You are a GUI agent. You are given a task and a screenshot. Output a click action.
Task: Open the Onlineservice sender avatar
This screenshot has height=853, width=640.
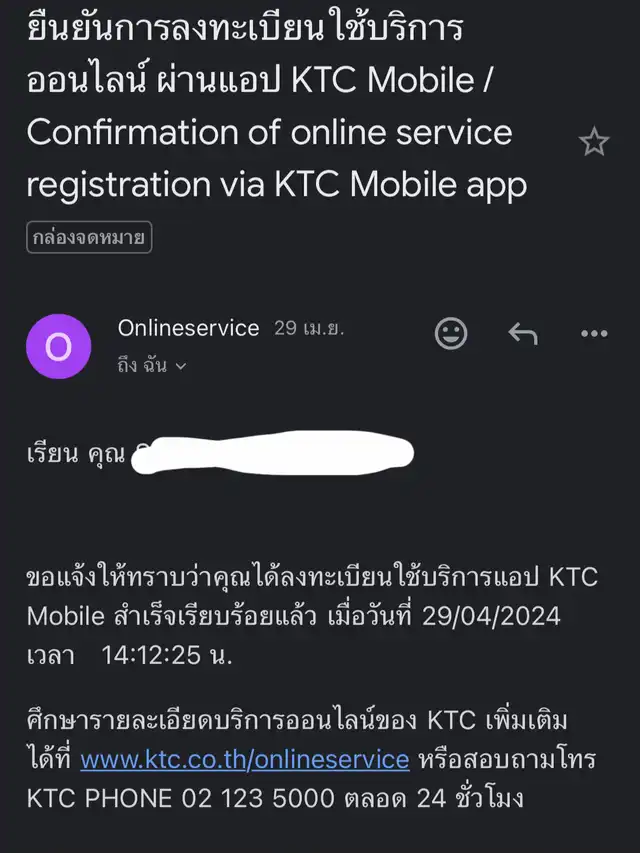click(59, 346)
